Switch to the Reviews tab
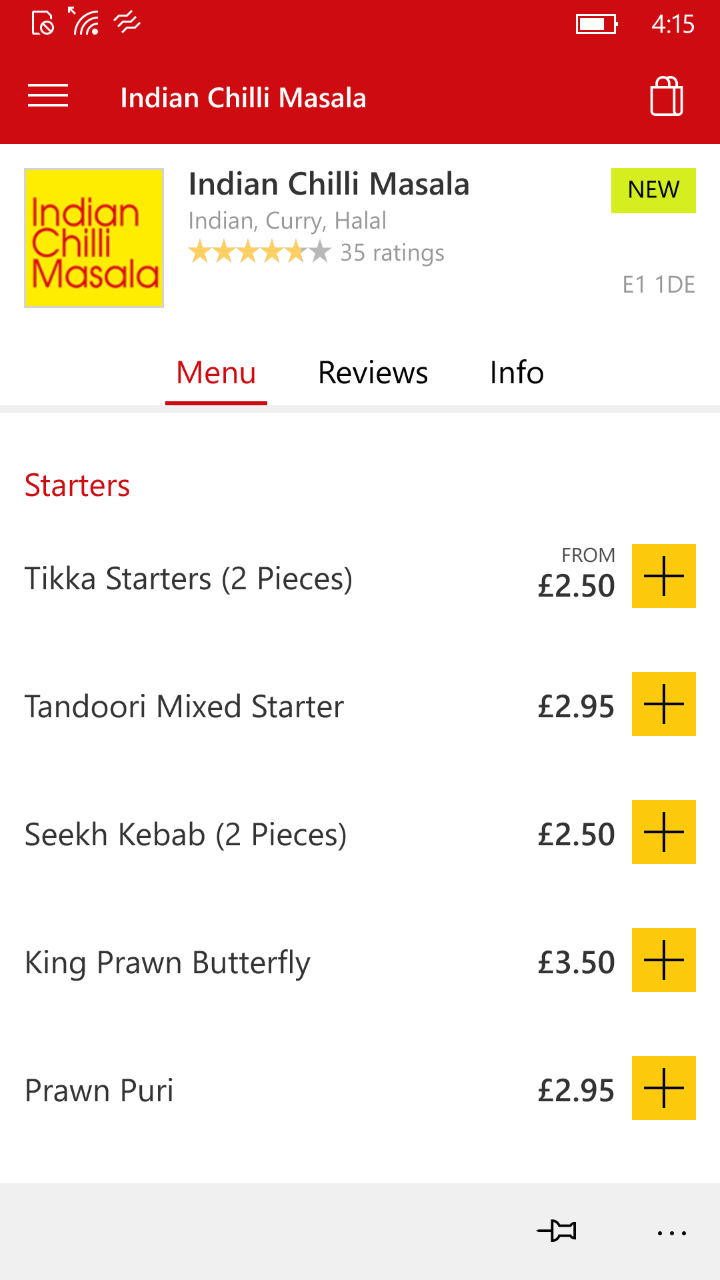The image size is (720, 1280). [x=373, y=373]
